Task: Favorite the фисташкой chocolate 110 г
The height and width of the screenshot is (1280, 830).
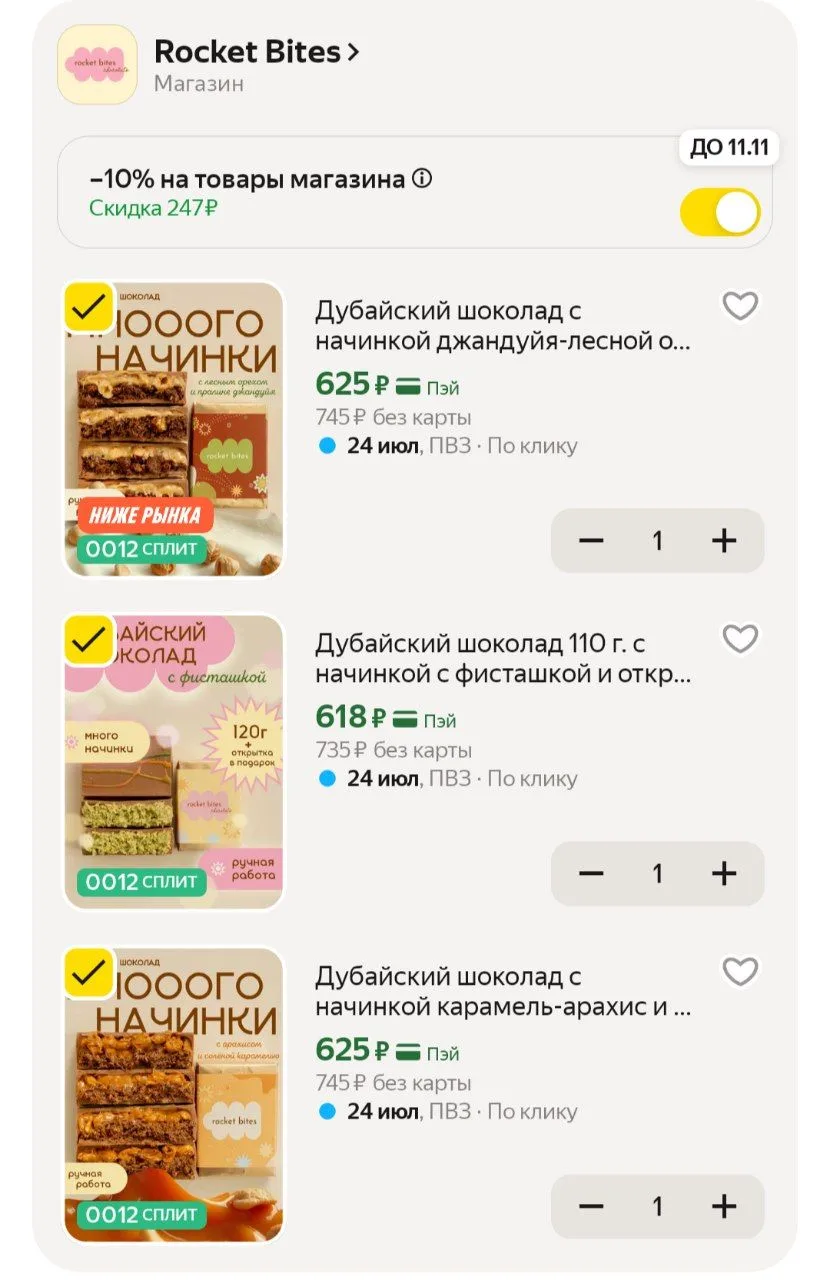Action: [740, 639]
